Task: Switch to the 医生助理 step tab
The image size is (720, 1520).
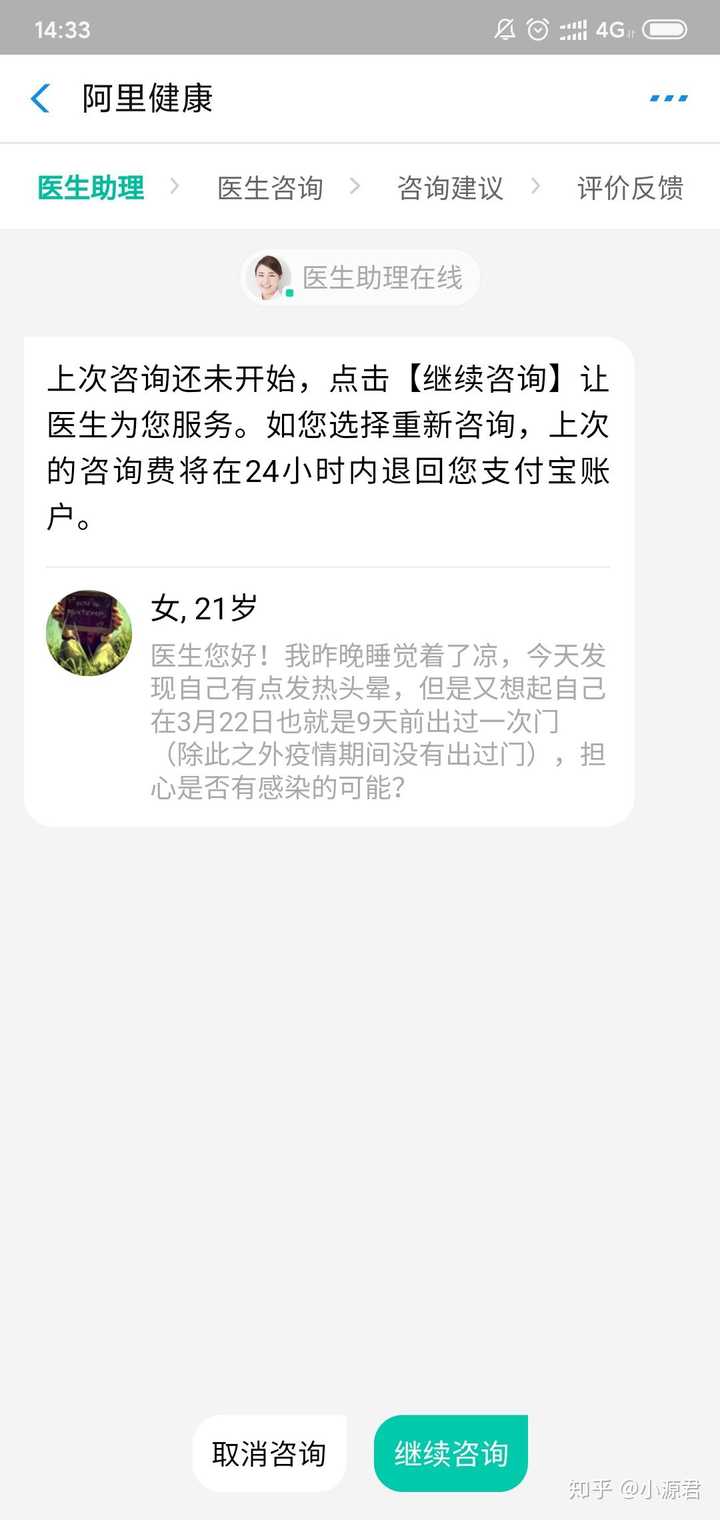Action: pos(91,188)
